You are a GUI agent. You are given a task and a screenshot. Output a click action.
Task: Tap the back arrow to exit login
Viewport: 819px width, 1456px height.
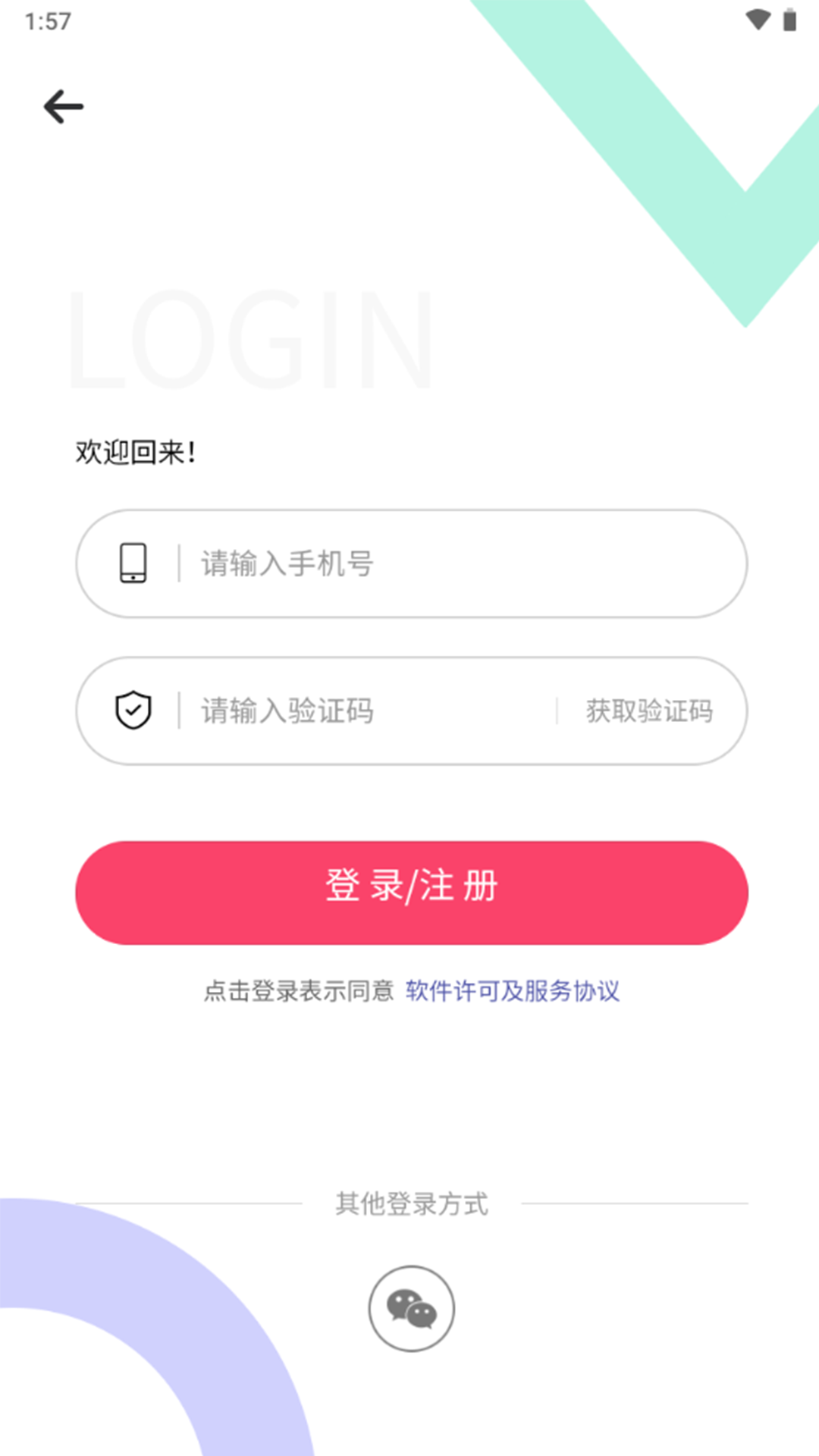pos(64,106)
